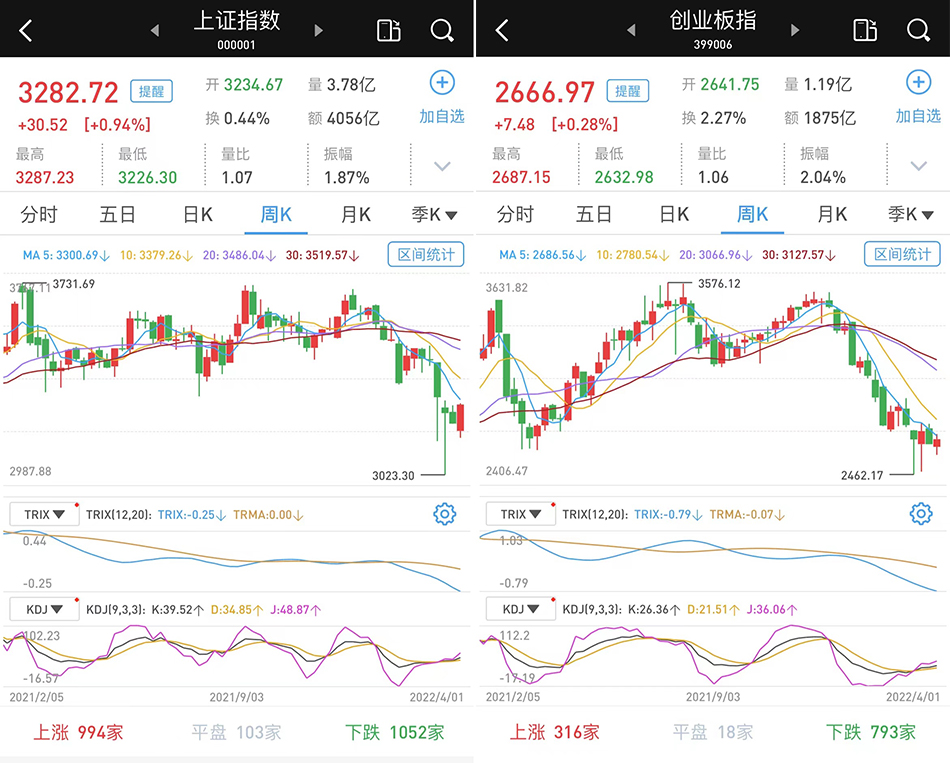
Task: Open indicator settings gear beside TRMA:0.00
Action: [x=445, y=514]
